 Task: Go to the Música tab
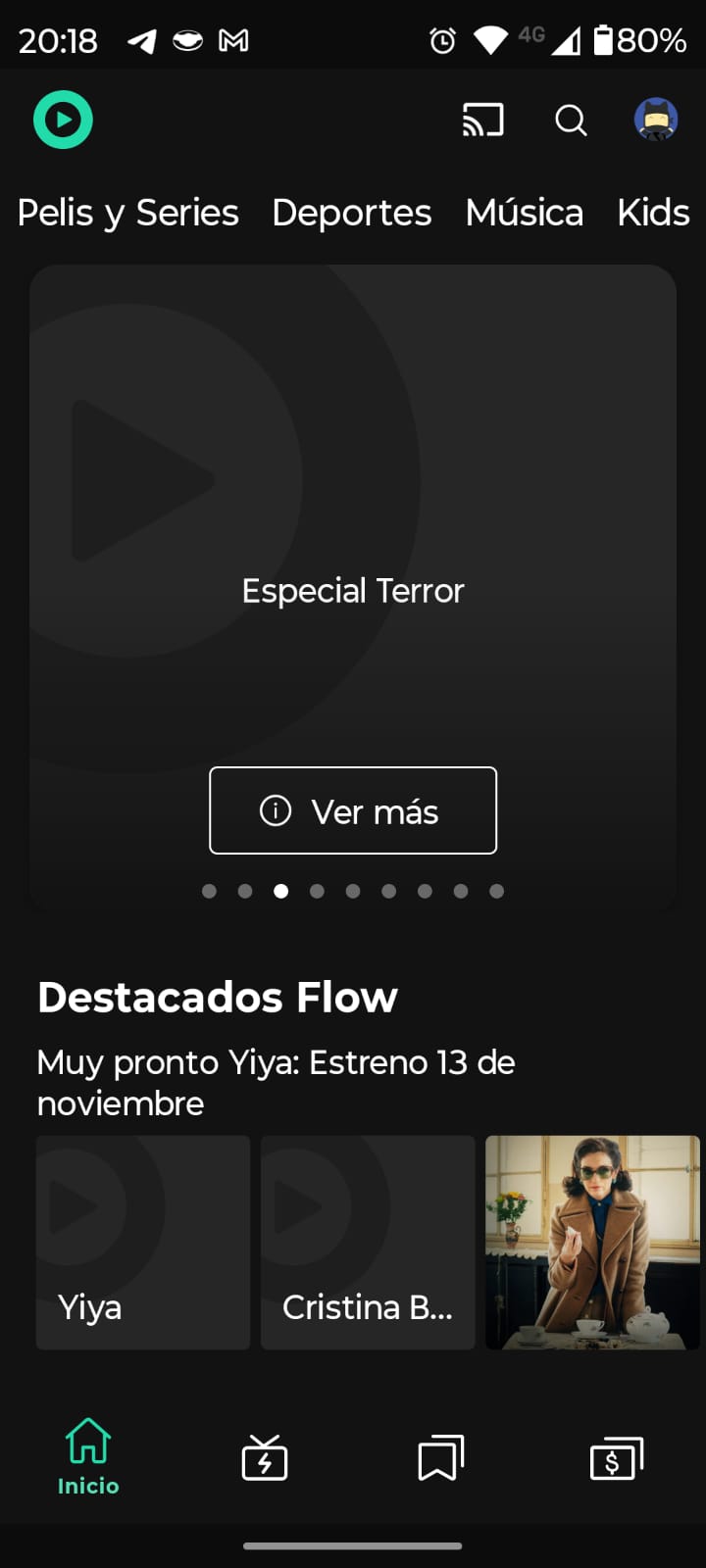point(525,213)
